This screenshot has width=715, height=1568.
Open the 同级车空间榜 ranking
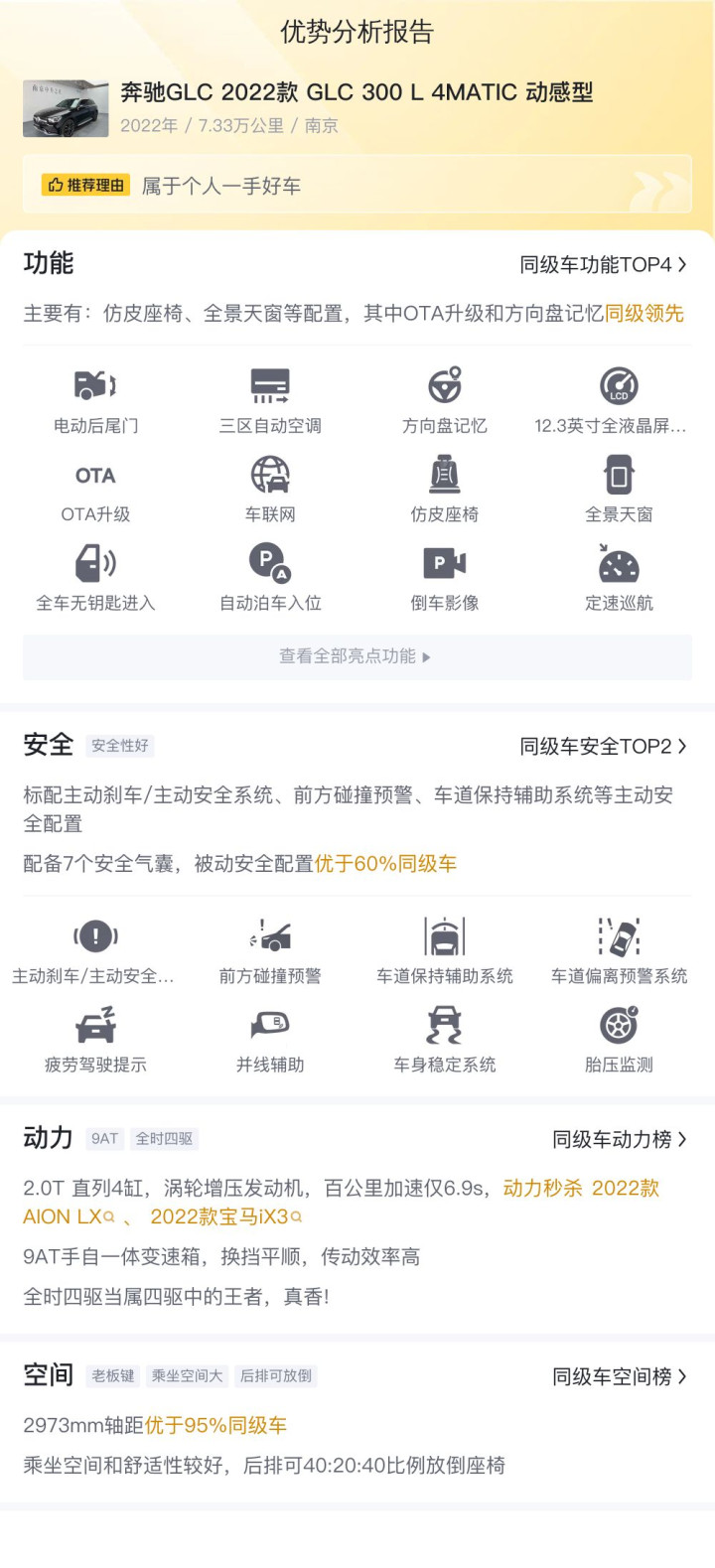(619, 1376)
